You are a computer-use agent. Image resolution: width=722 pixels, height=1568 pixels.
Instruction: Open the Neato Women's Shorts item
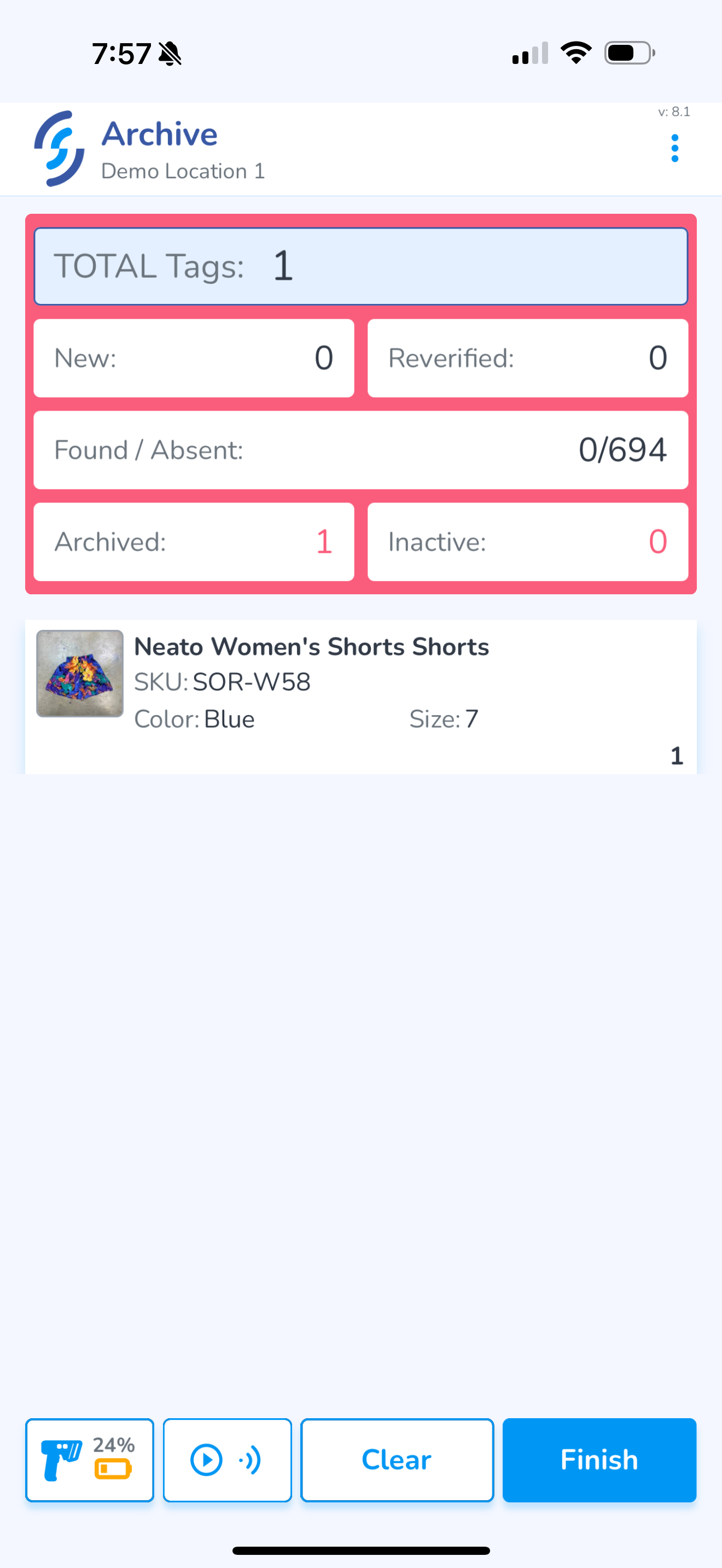360,697
